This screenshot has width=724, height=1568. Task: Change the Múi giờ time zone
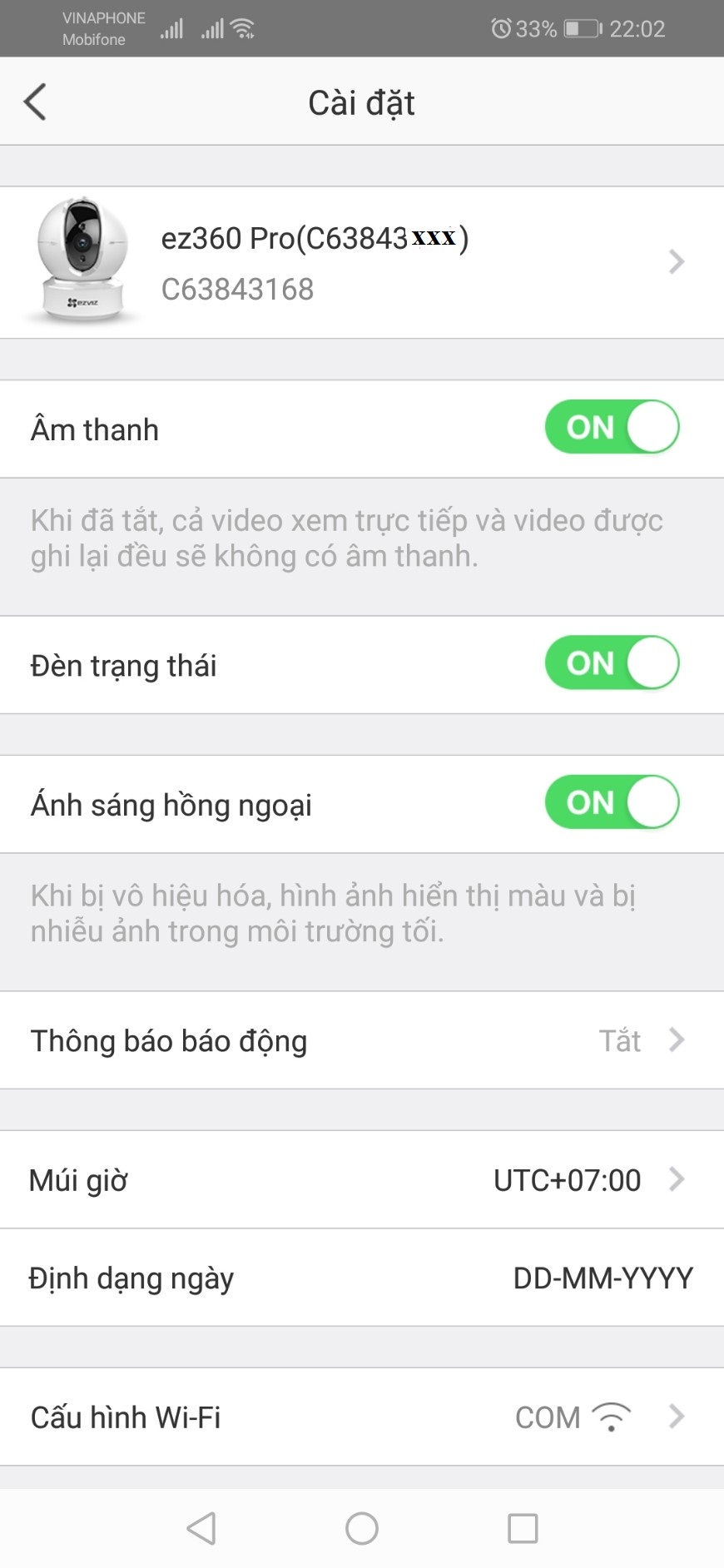coord(362,1179)
